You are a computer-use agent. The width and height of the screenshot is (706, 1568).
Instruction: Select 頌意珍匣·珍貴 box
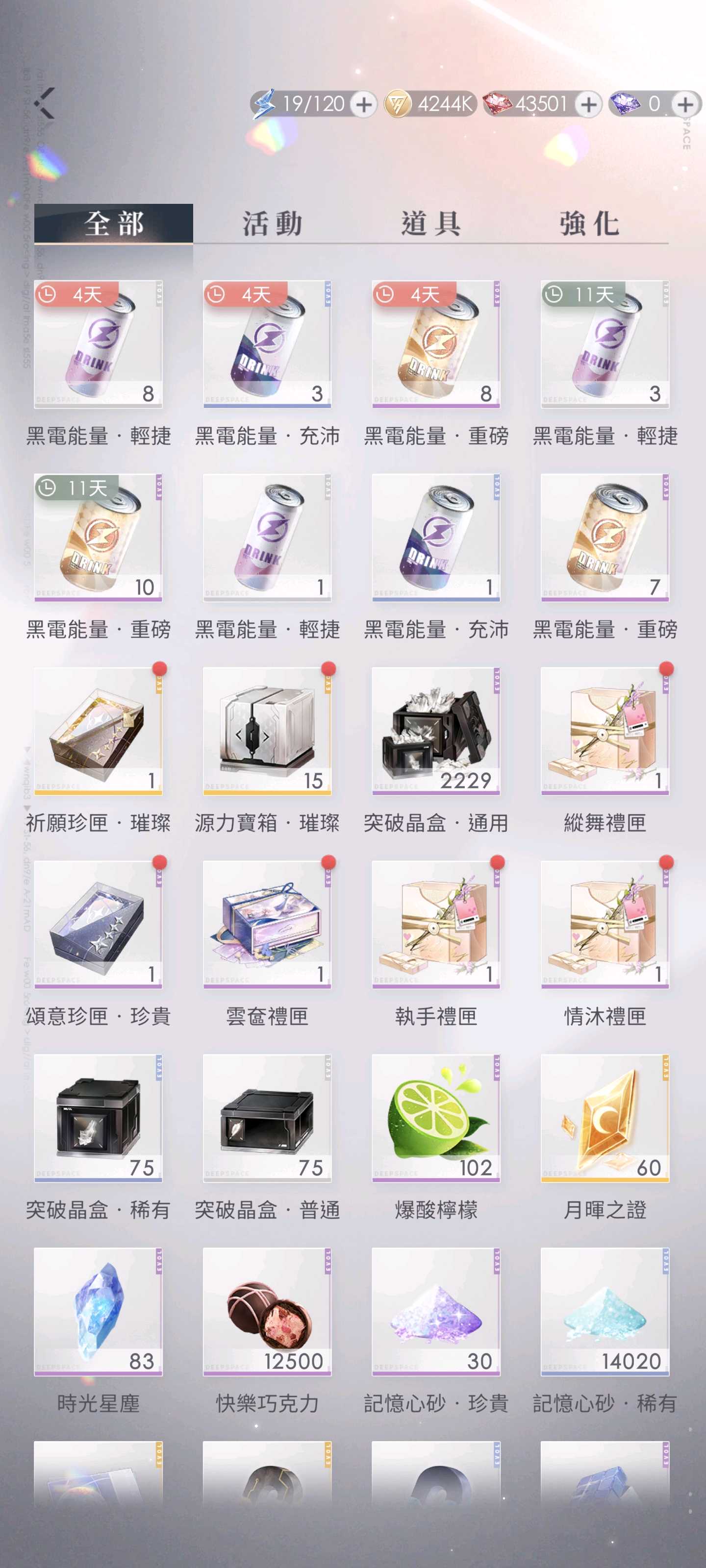(x=98, y=925)
